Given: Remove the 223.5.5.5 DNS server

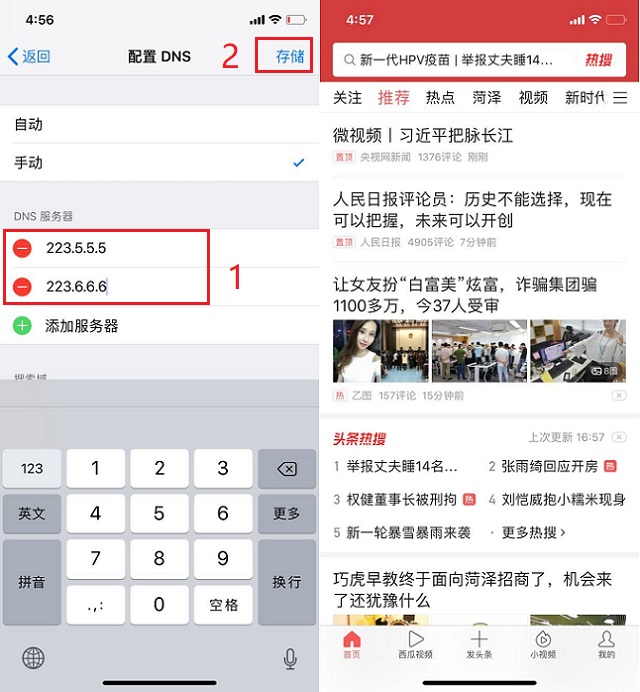Looking at the screenshot, I should click(23, 248).
